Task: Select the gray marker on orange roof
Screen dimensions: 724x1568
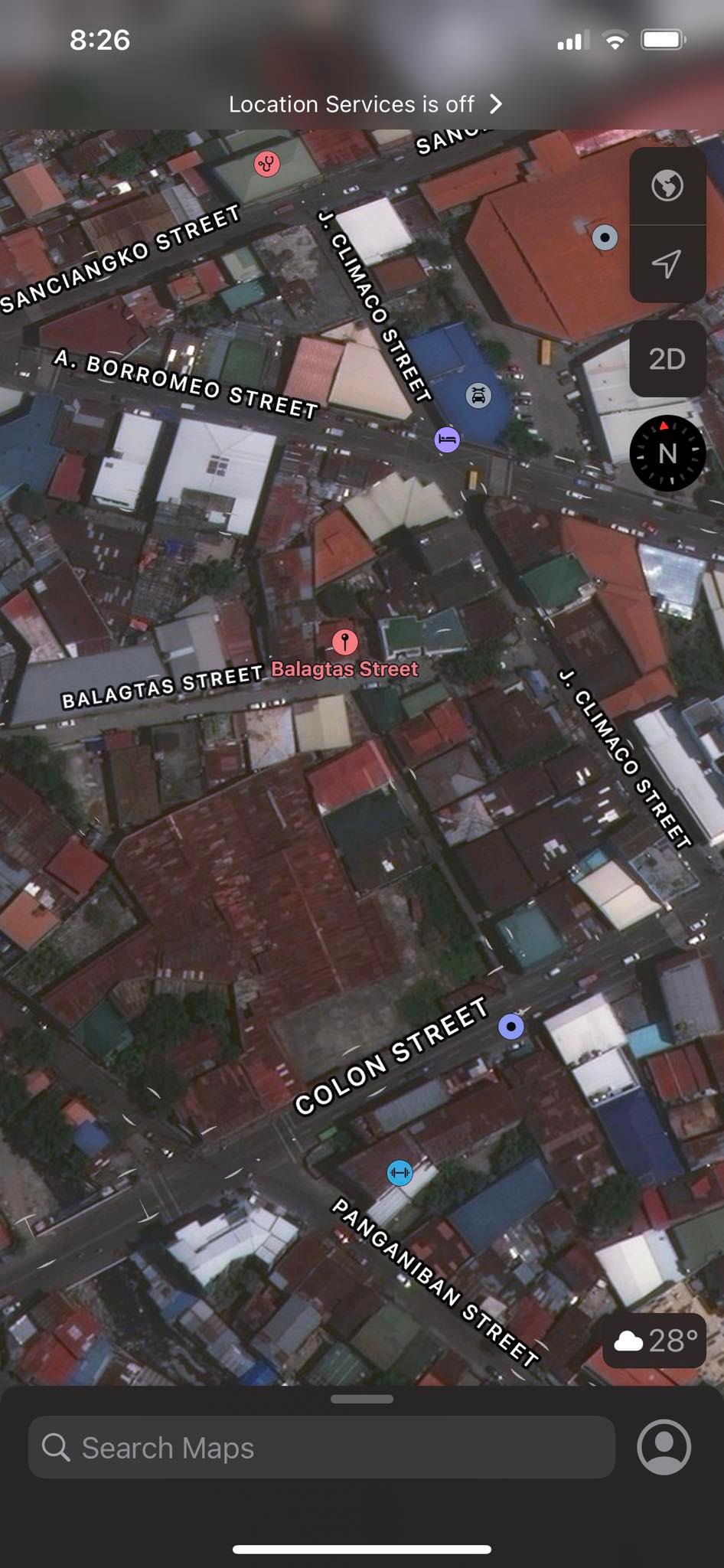Action: 605,237
